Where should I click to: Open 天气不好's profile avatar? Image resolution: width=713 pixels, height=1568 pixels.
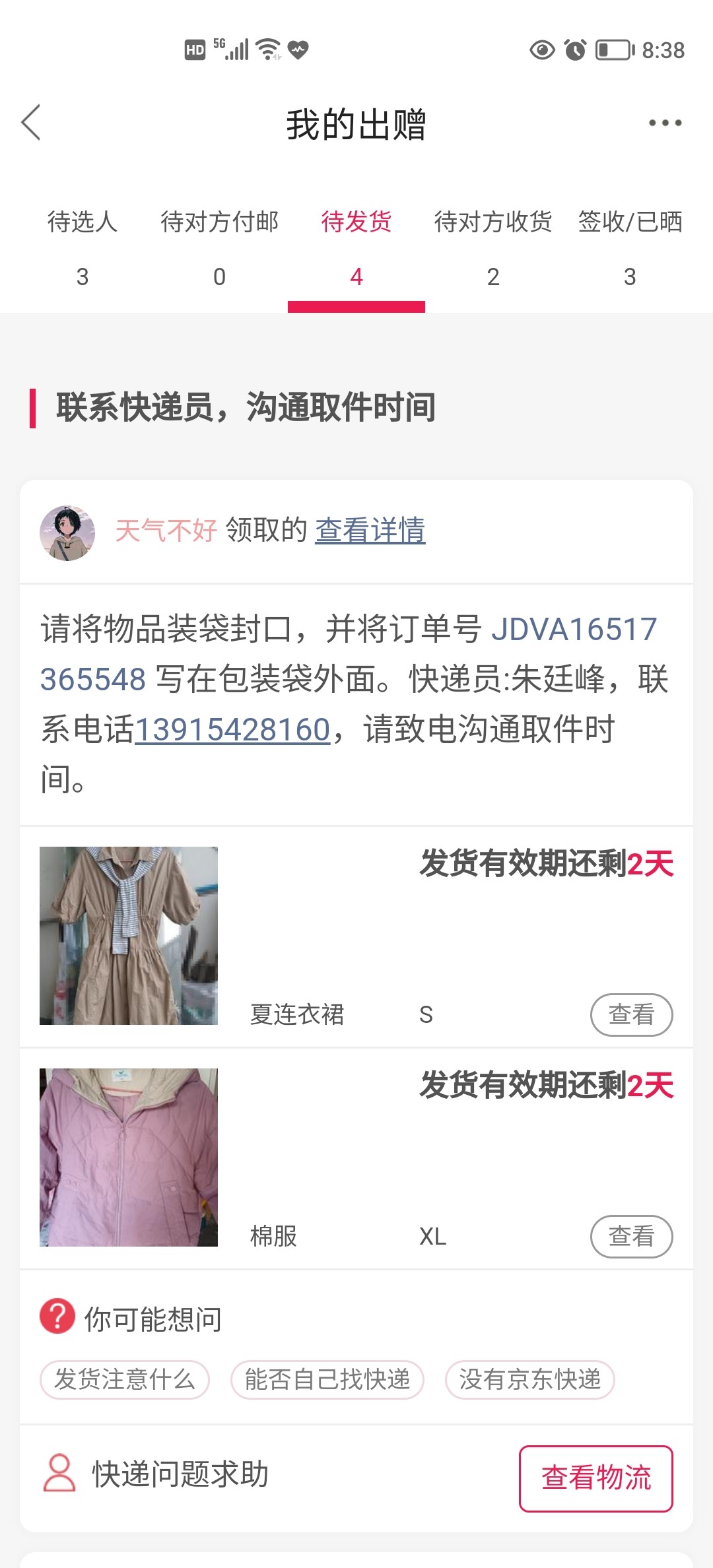[67, 533]
